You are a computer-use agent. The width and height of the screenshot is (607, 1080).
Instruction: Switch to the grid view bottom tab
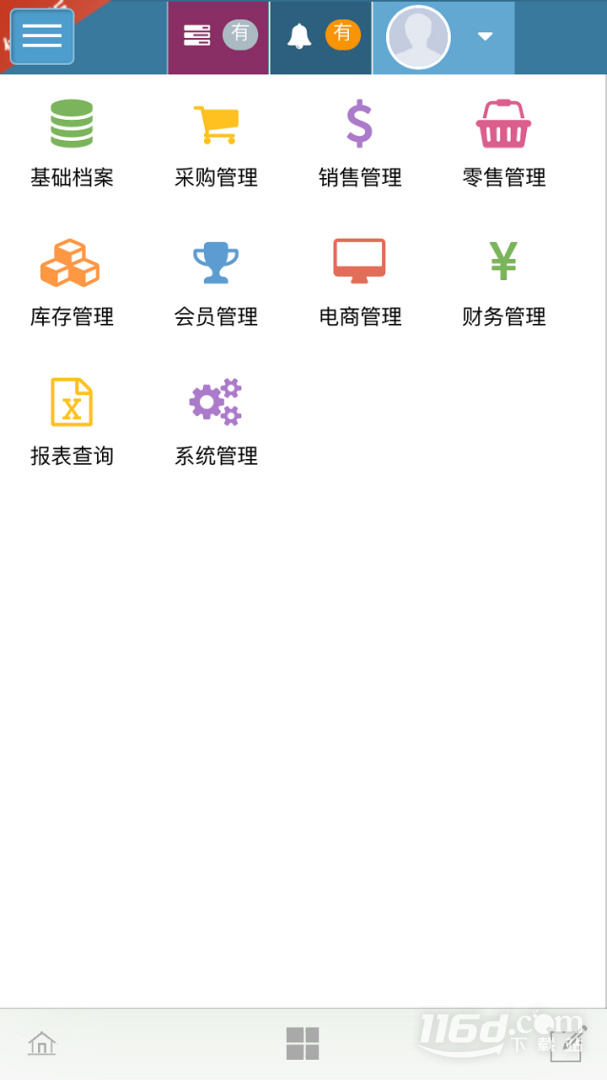(x=303, y=1043)
